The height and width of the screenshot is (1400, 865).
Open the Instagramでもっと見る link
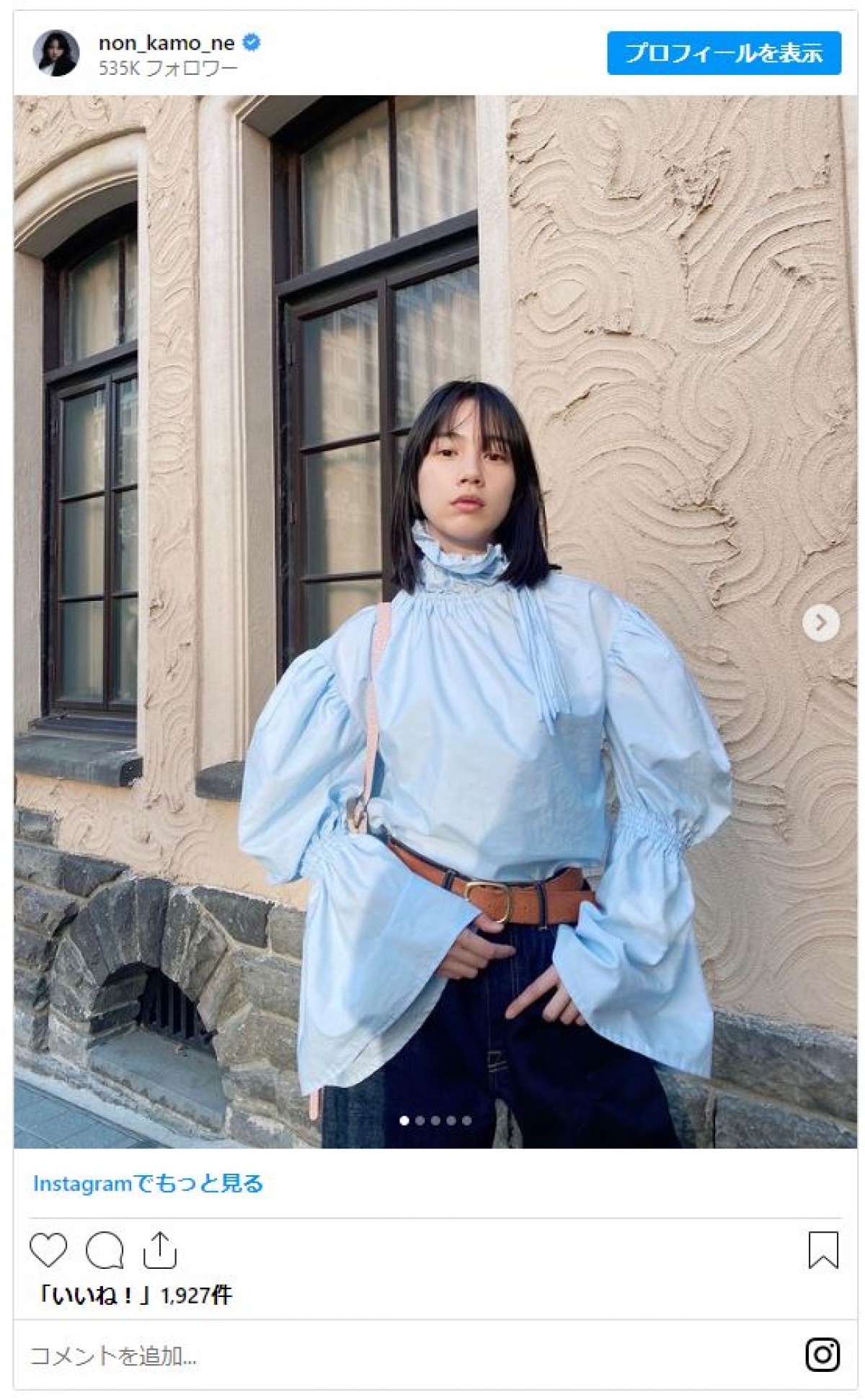148,1183
